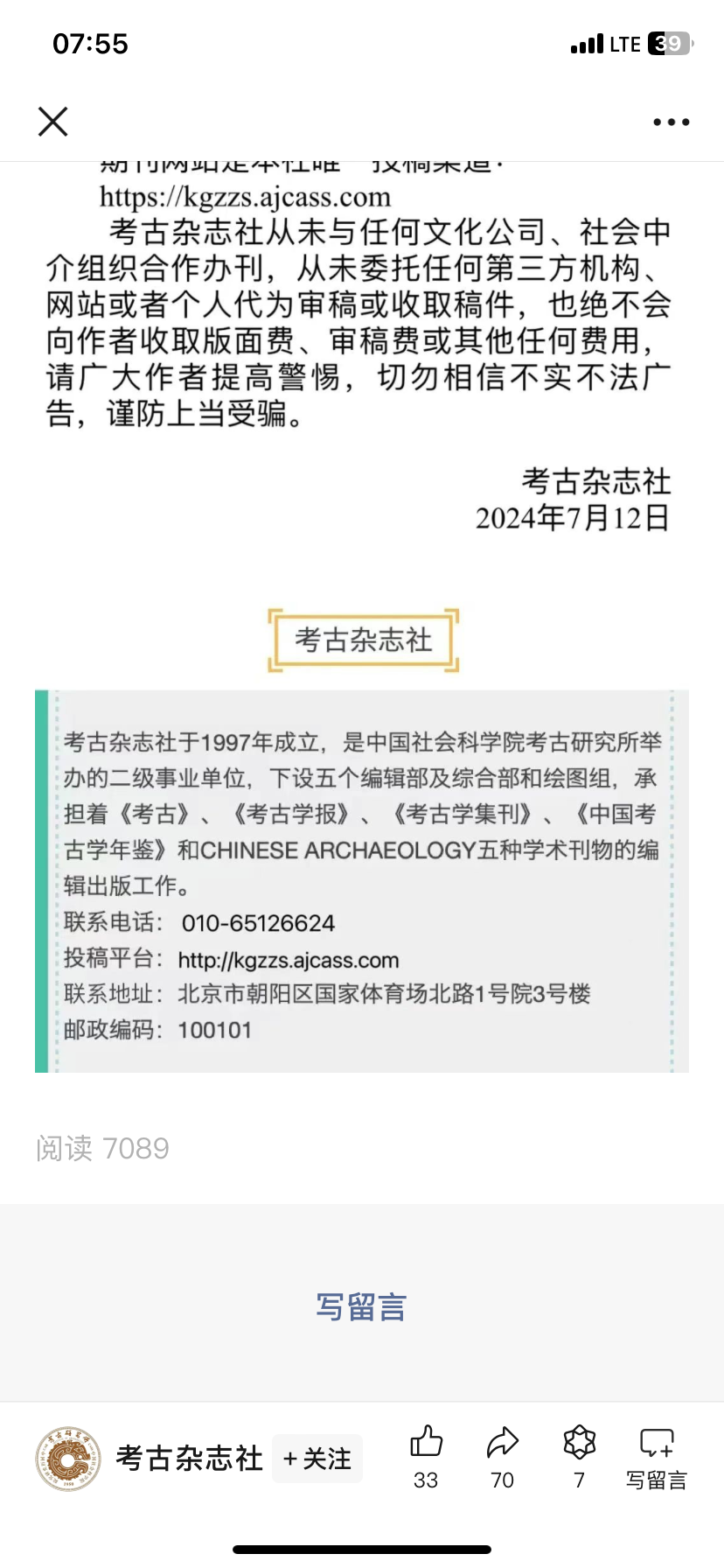Follow 考古杂志社 with the 关注 button
724x1568 pixels.
point(317,1459)
